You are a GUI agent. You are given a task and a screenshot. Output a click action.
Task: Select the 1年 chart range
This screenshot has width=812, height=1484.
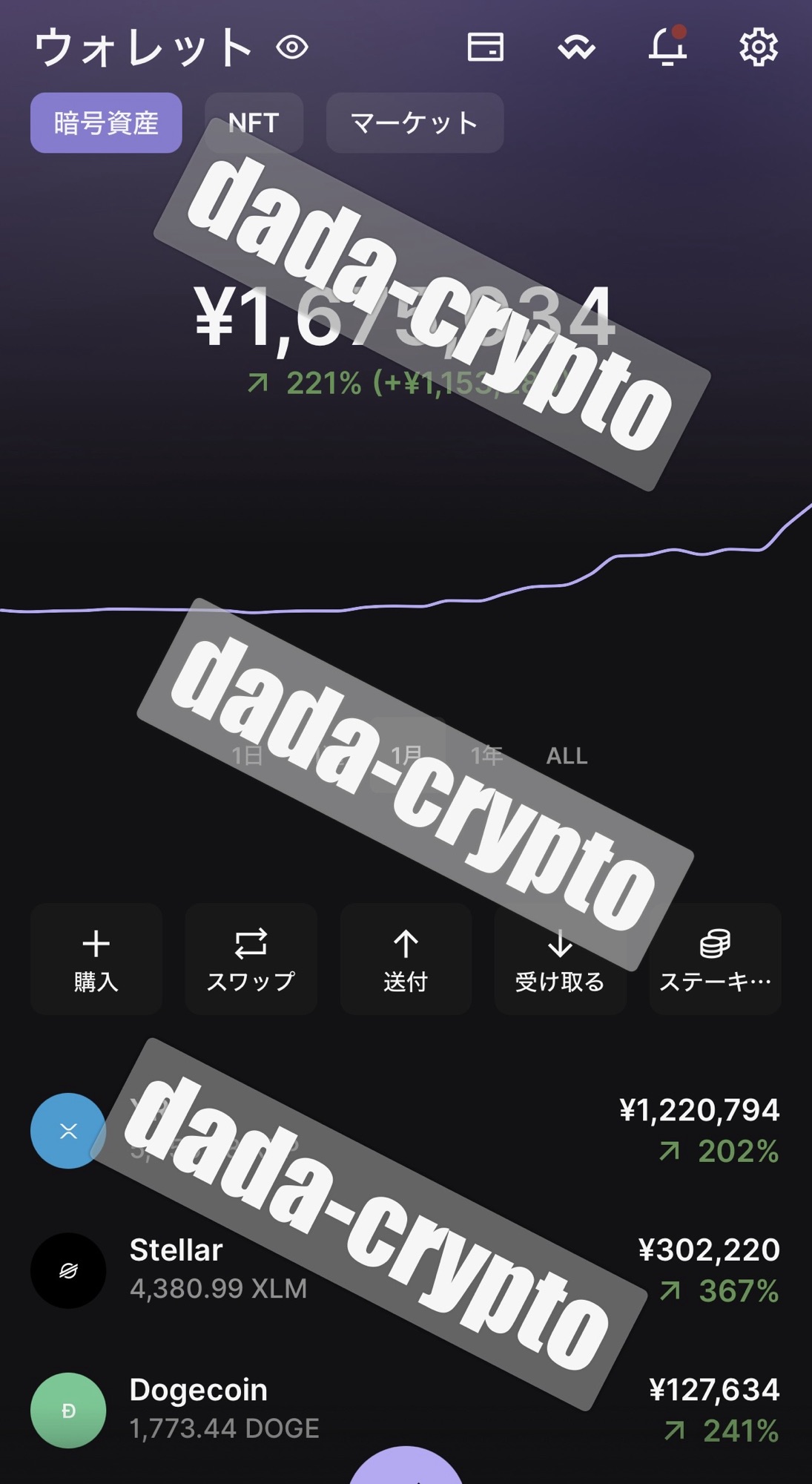486,756
